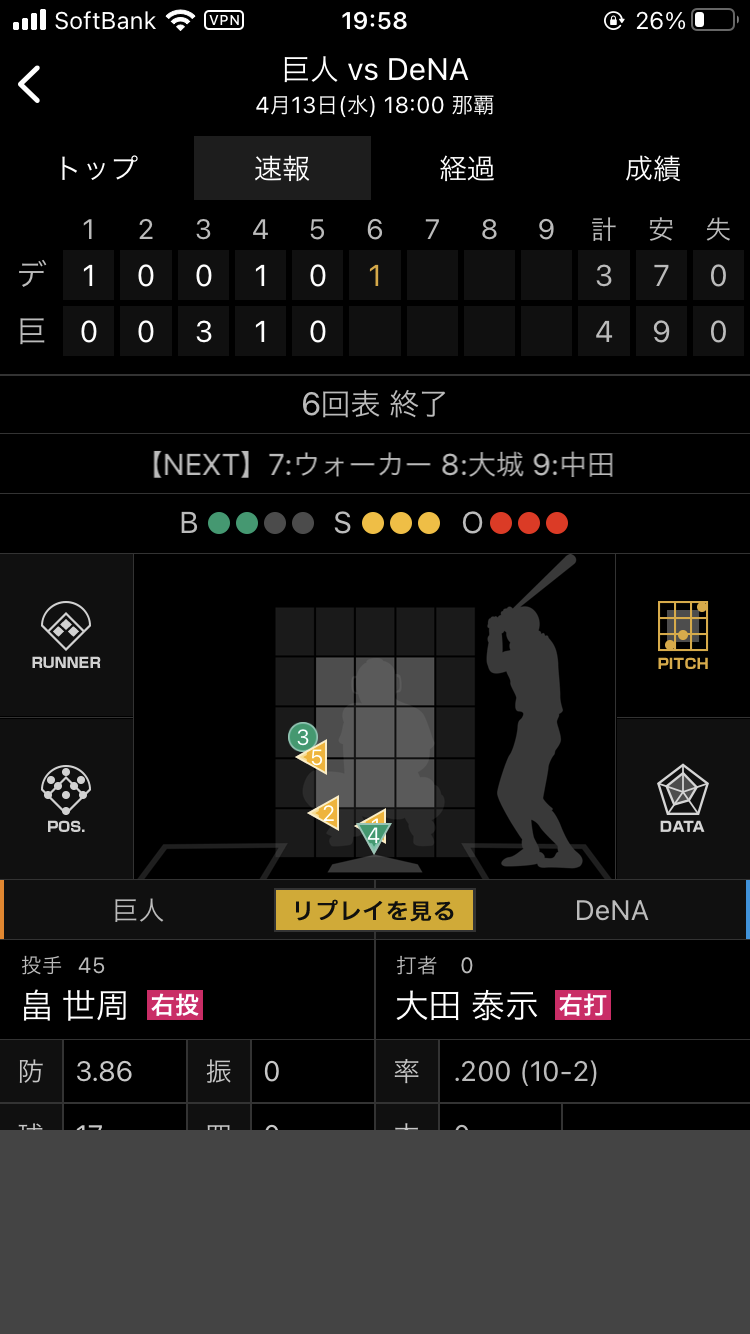Select the 速報 tab
The width and height of the screenshot is (750, 1334).
tap(282, 168)
